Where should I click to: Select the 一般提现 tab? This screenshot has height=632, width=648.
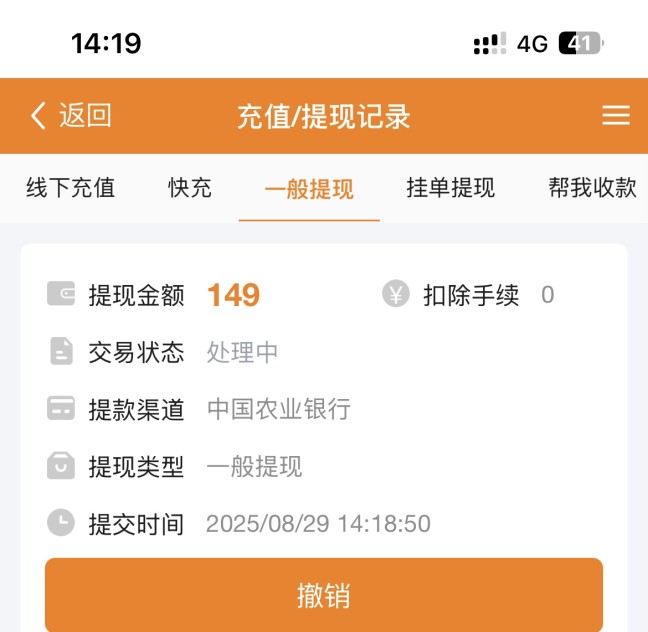(309, 189)
